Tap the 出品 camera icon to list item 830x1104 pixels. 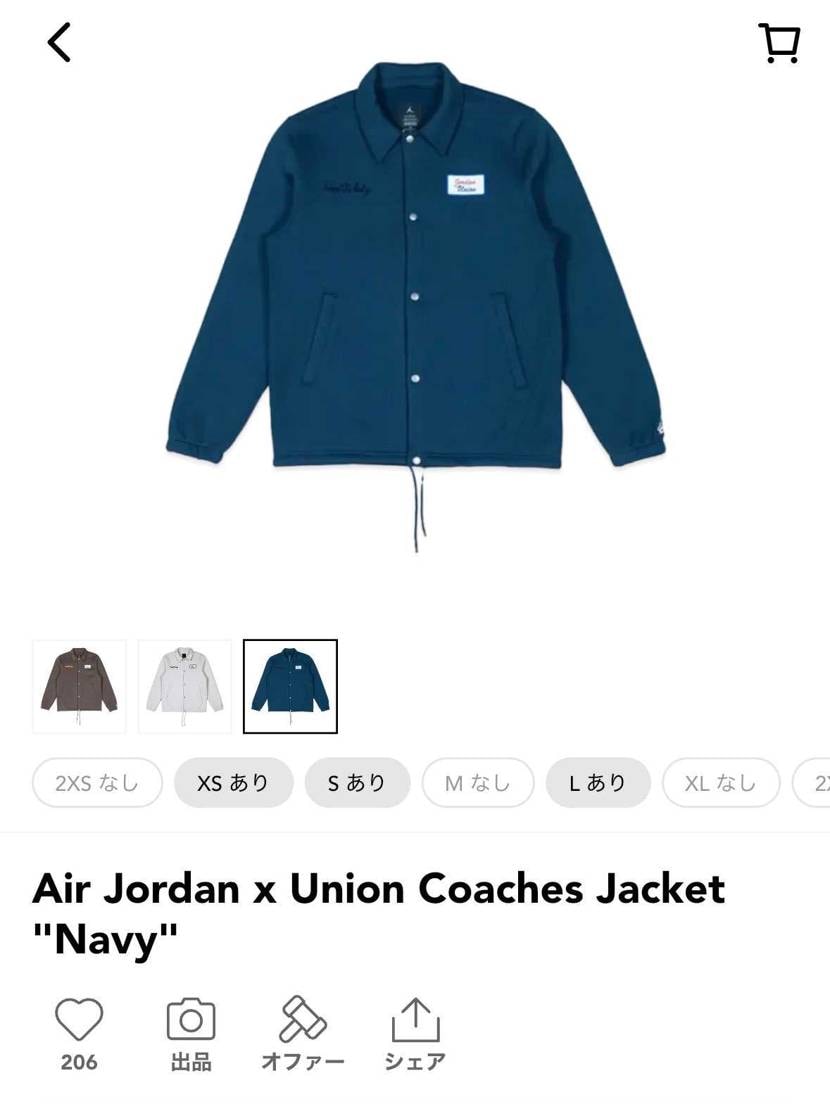pos(191,1020)
